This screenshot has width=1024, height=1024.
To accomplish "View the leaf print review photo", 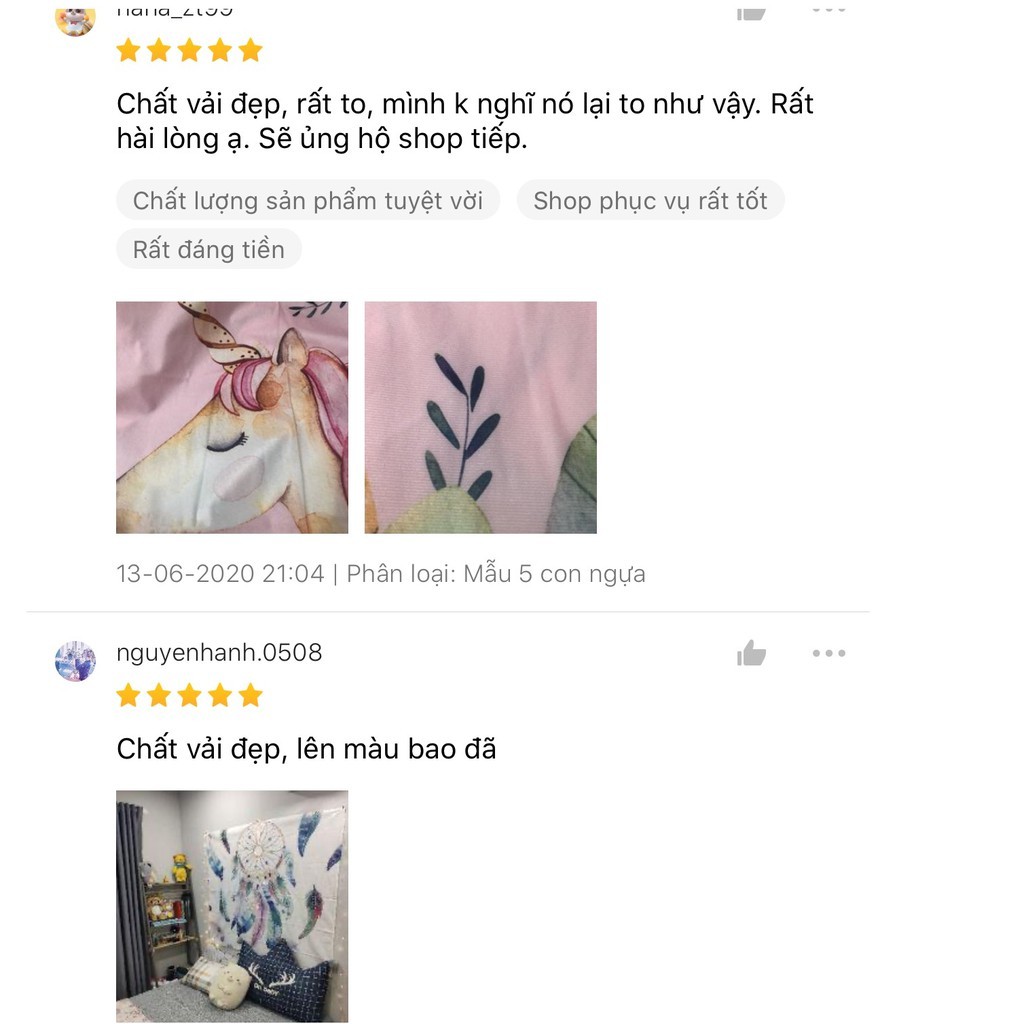I will tap(480, 417).
